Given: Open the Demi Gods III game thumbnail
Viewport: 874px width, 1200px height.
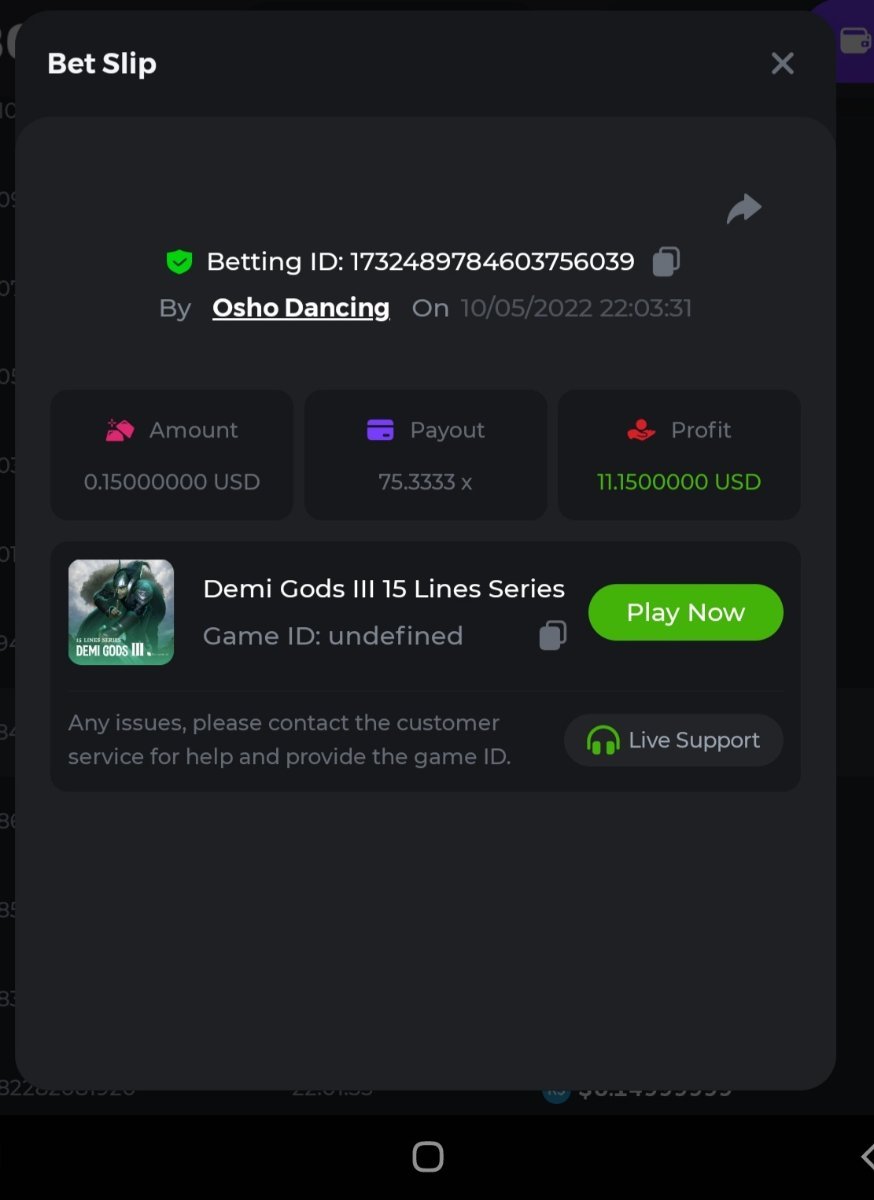Looking at the screenshot, I should click(x=121, y=612).
